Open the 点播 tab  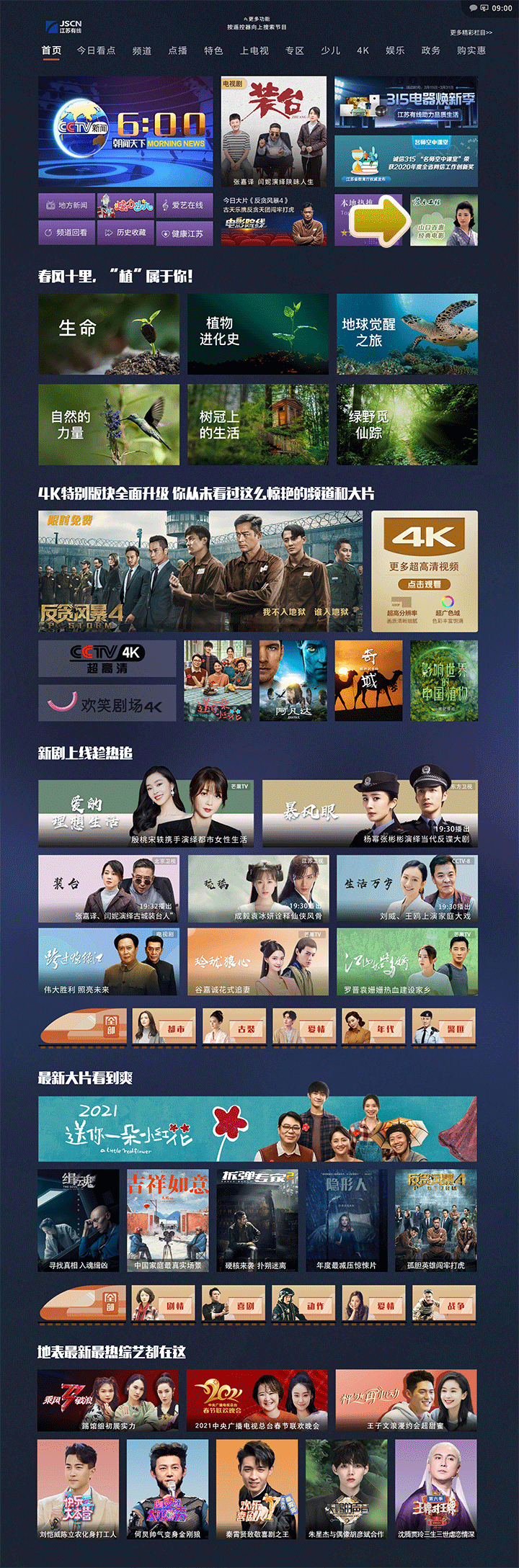pyautogui.click(x=177, y=50)
